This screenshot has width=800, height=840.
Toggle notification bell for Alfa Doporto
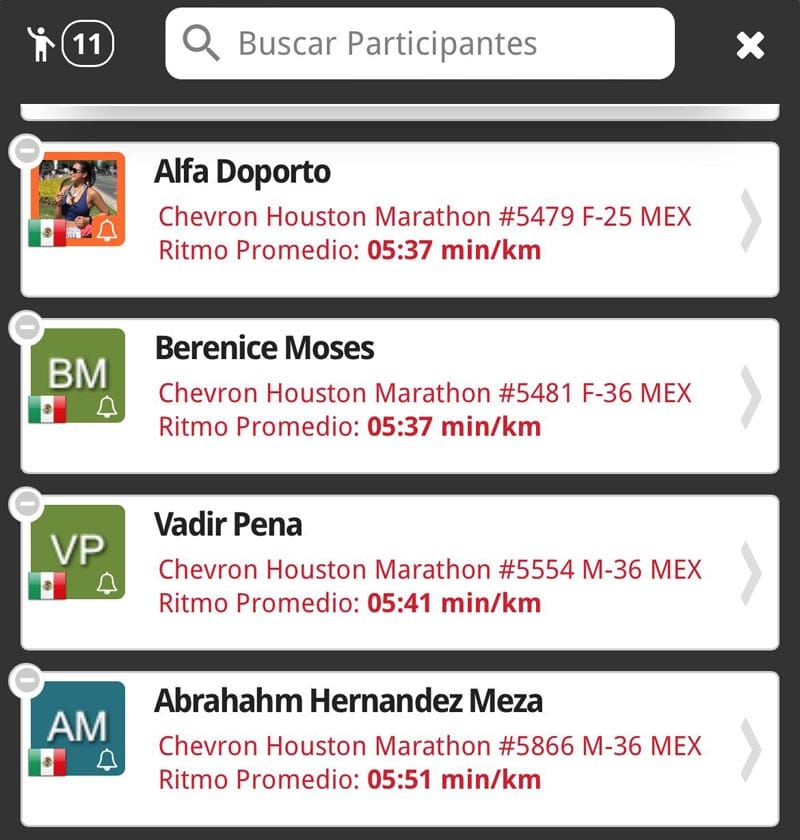tap(107, 232)
